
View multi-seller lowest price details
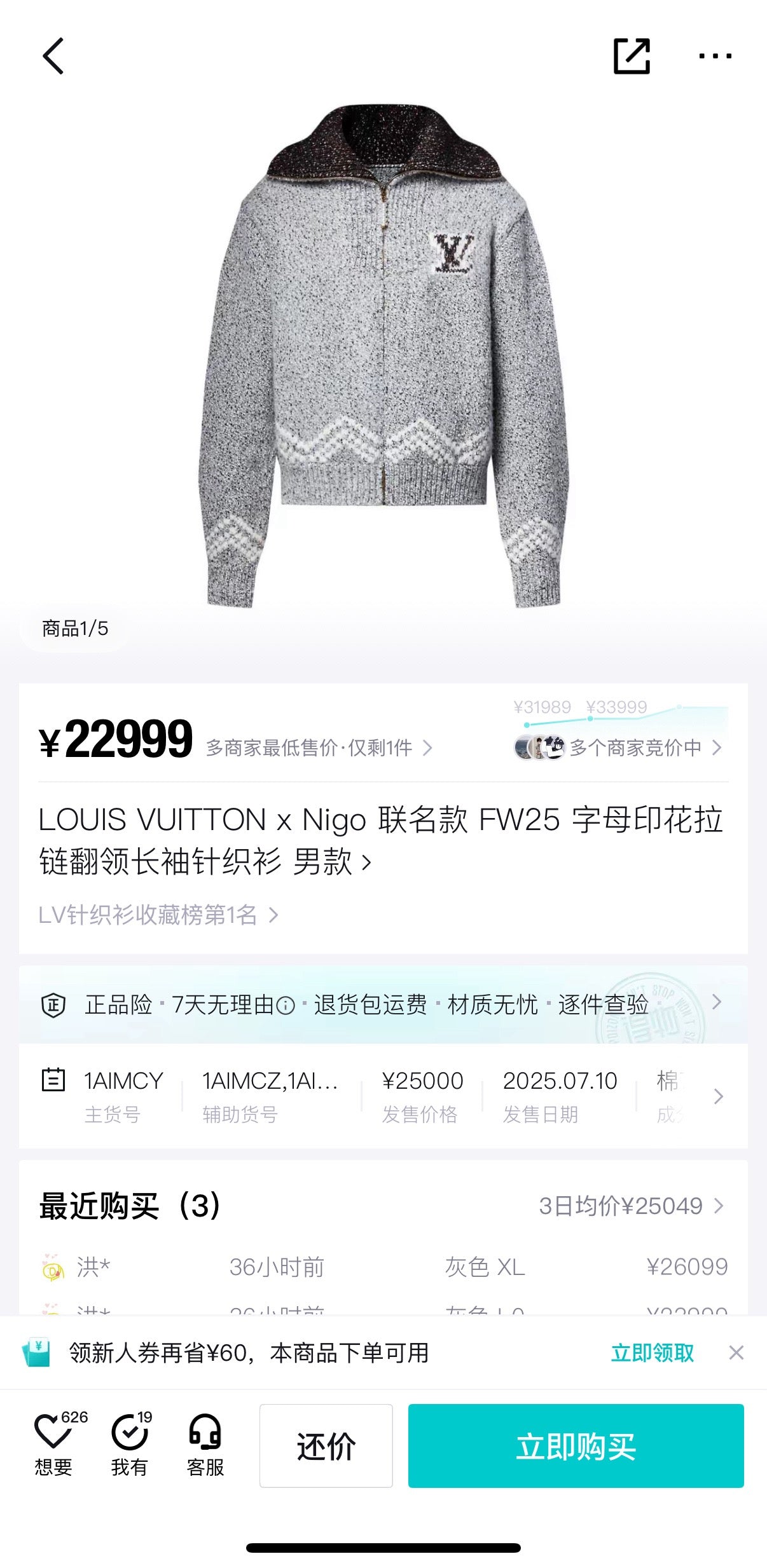click(x=318, y=748)
